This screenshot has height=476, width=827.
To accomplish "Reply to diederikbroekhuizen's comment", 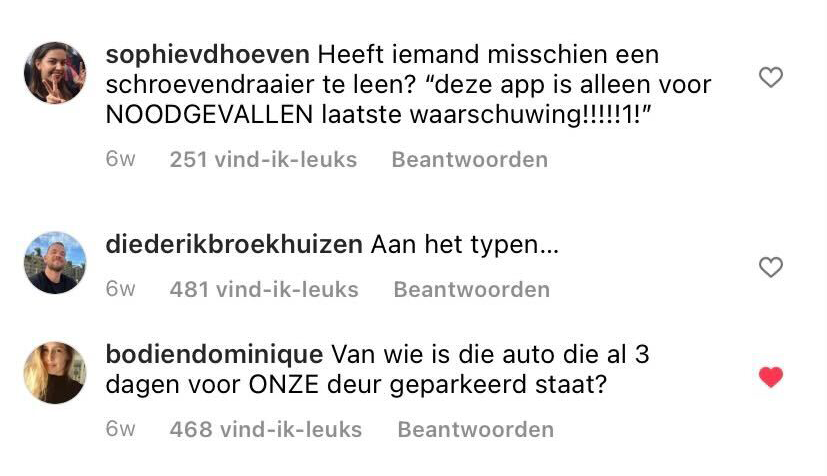I will tap(471, 289).
